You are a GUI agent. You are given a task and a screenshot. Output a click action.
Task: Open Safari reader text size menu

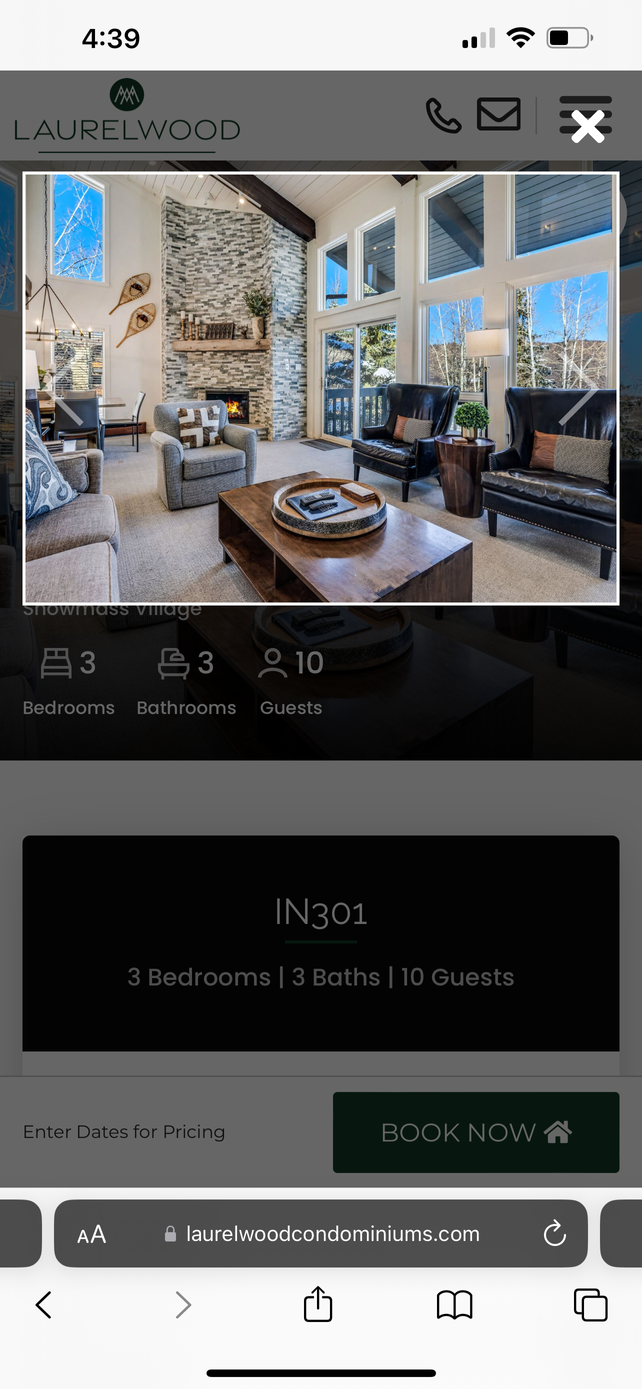92,1234
